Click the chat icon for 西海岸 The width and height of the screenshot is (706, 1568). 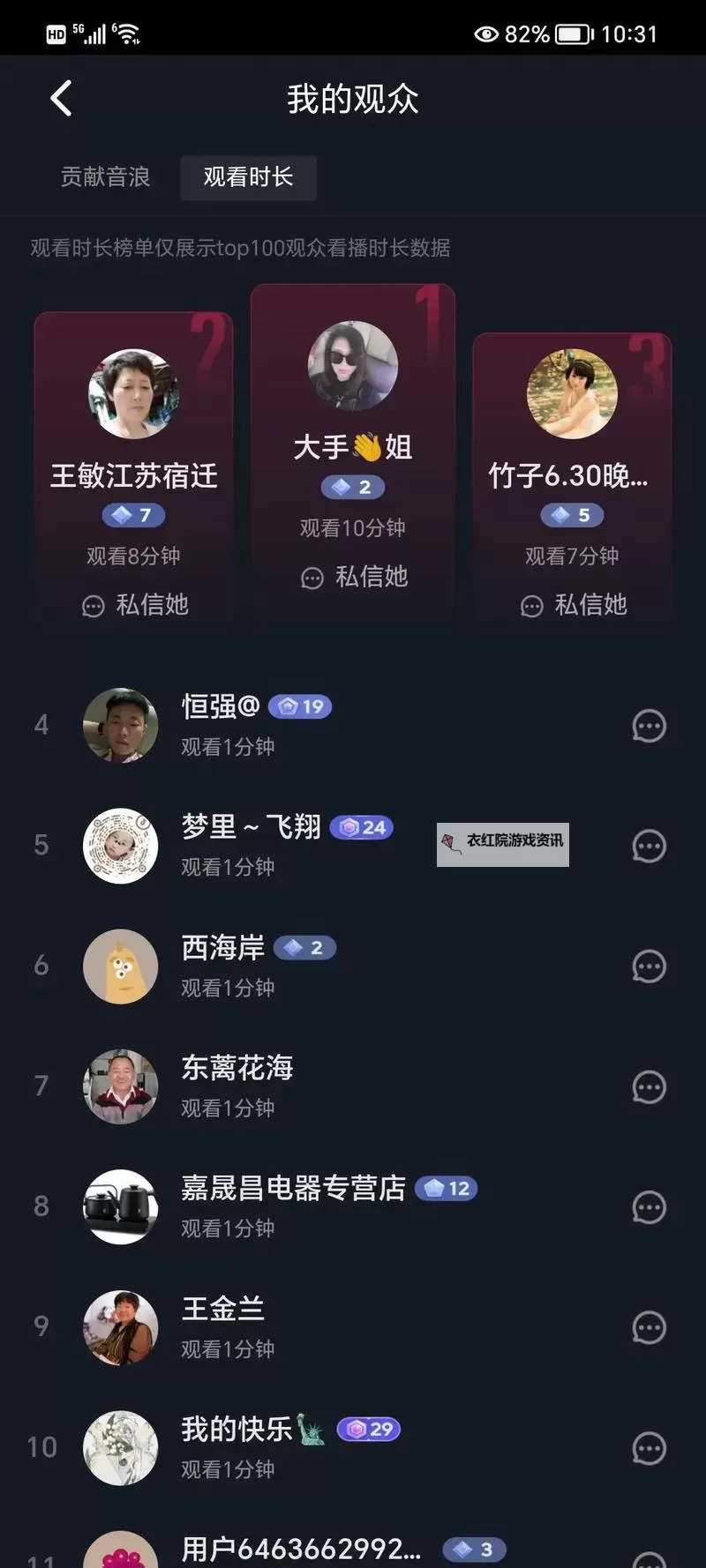coord(649,966)
